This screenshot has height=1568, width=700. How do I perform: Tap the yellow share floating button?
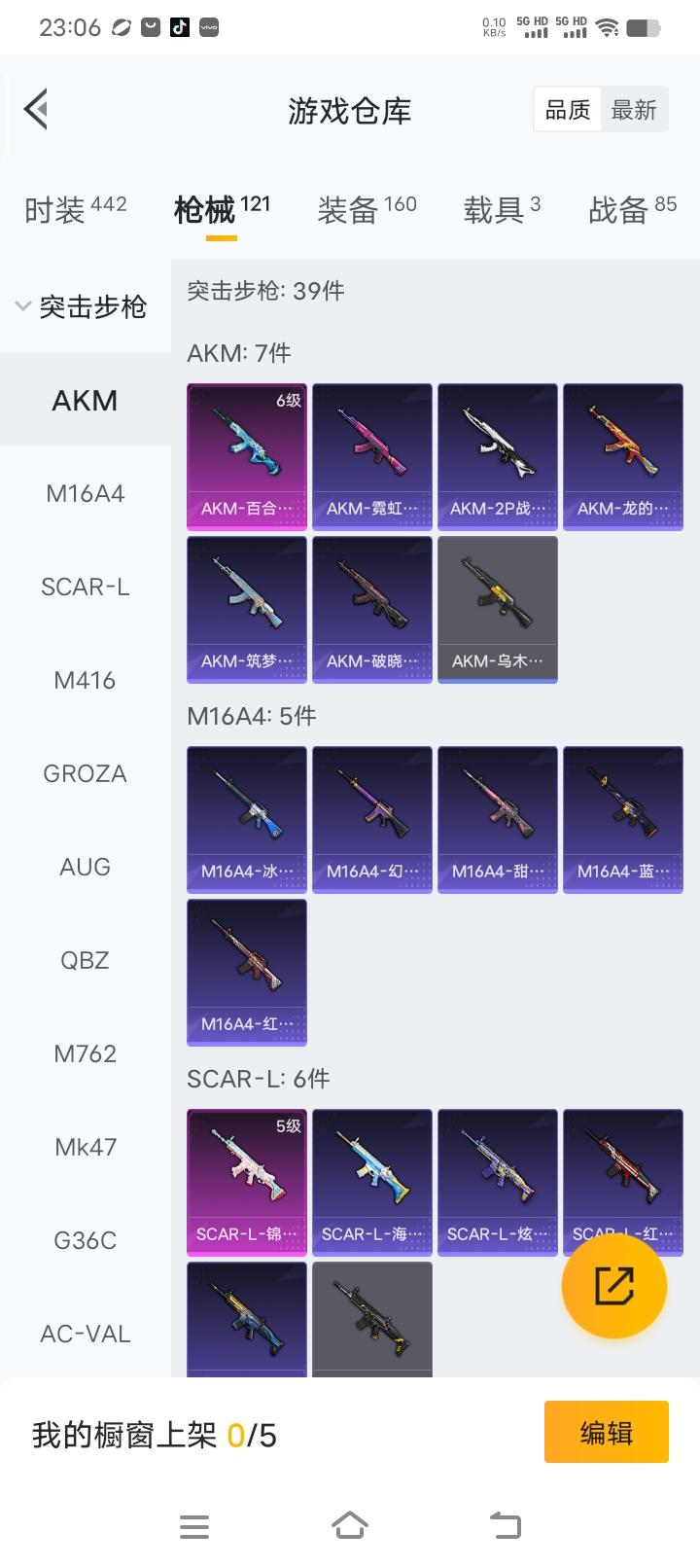tap(614, 1286)
